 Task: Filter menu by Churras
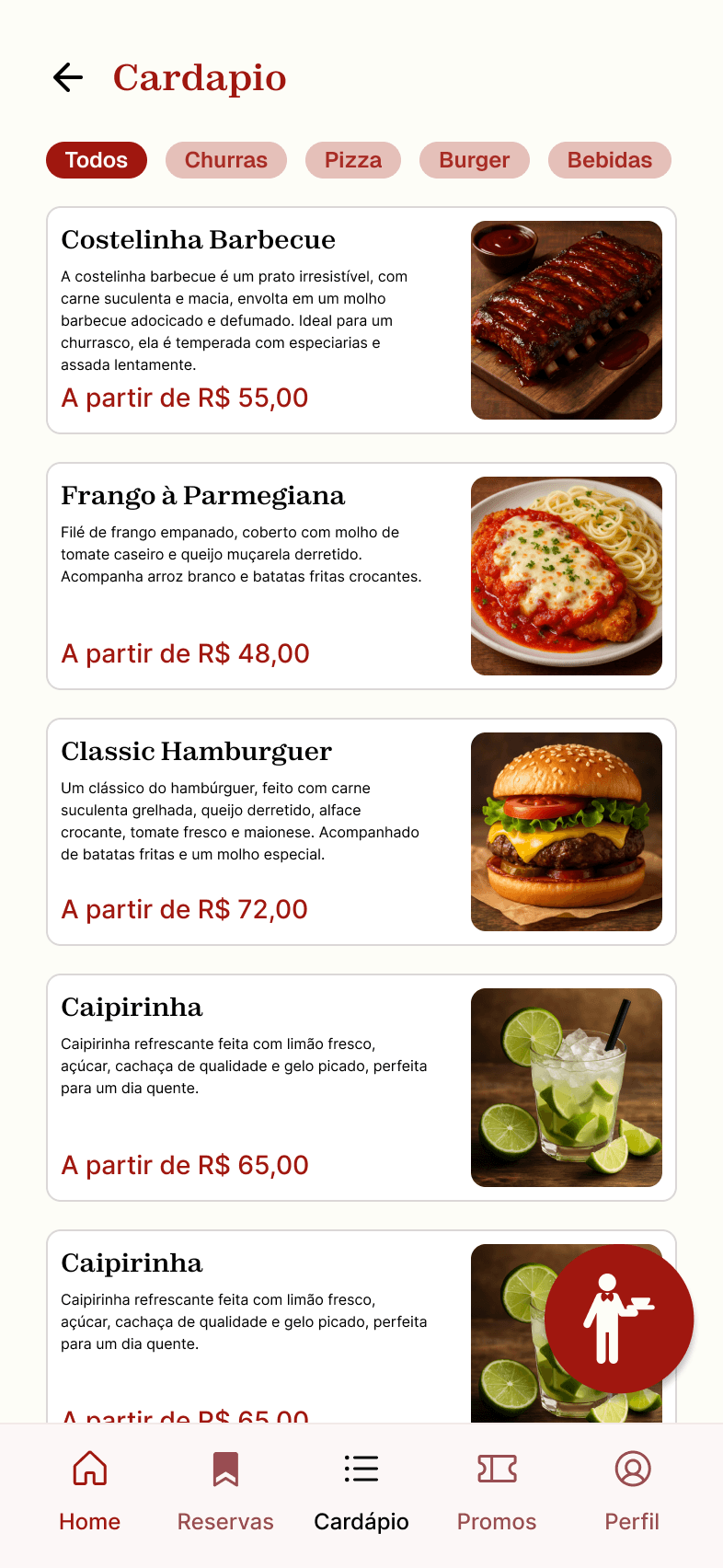226,160
